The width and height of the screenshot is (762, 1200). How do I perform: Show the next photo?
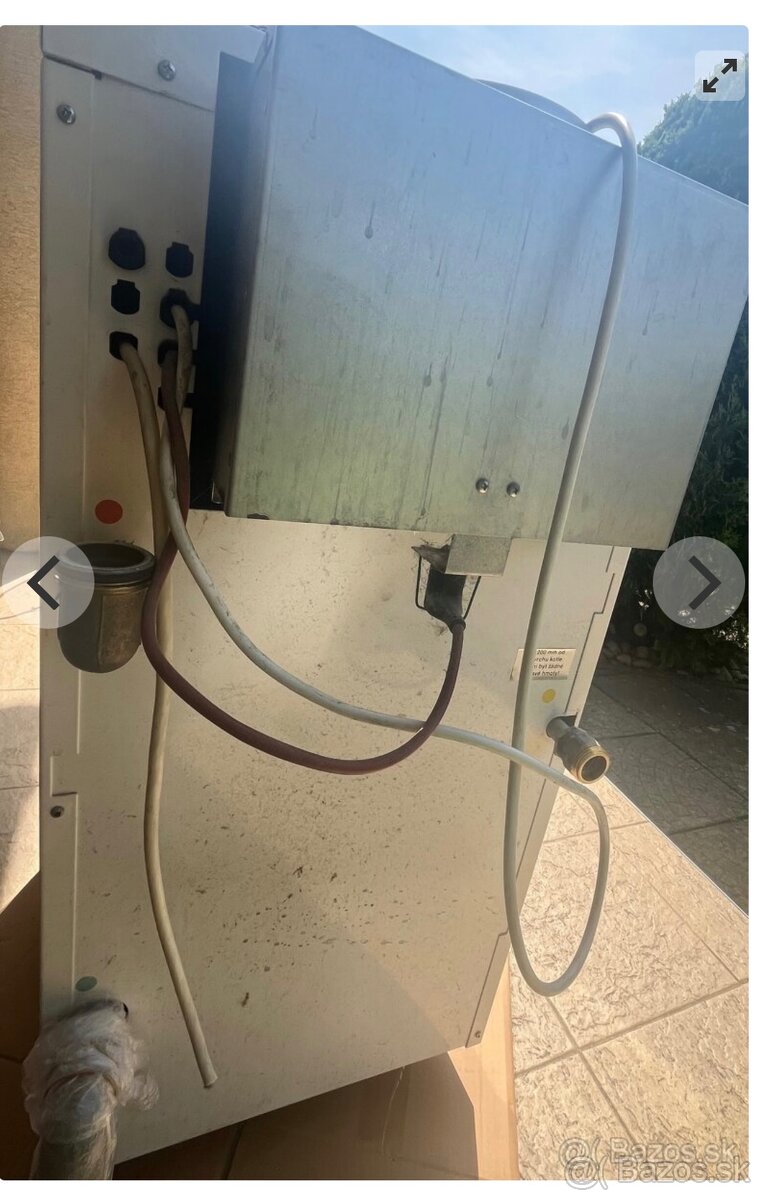(699, 583)
